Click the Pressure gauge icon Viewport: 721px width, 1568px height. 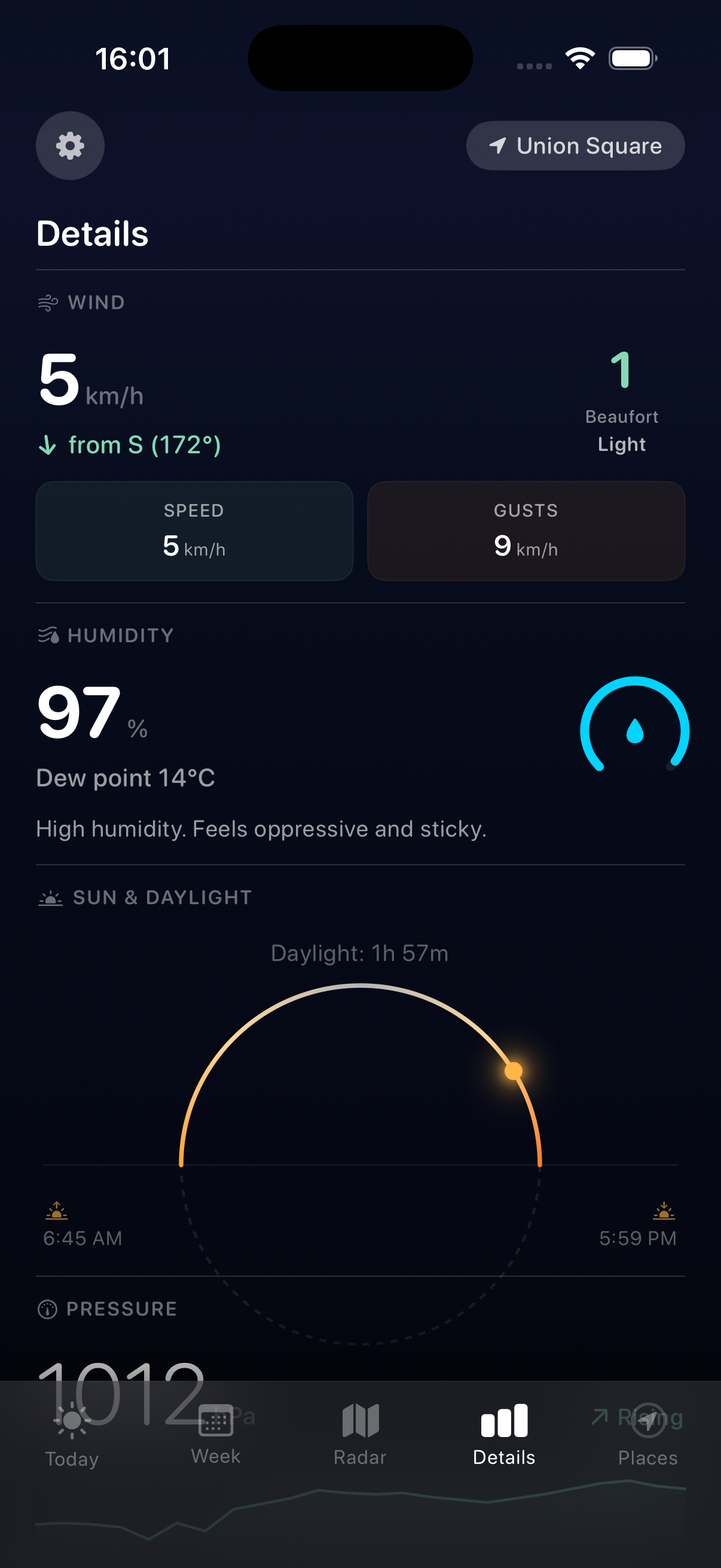[48, 1309]
